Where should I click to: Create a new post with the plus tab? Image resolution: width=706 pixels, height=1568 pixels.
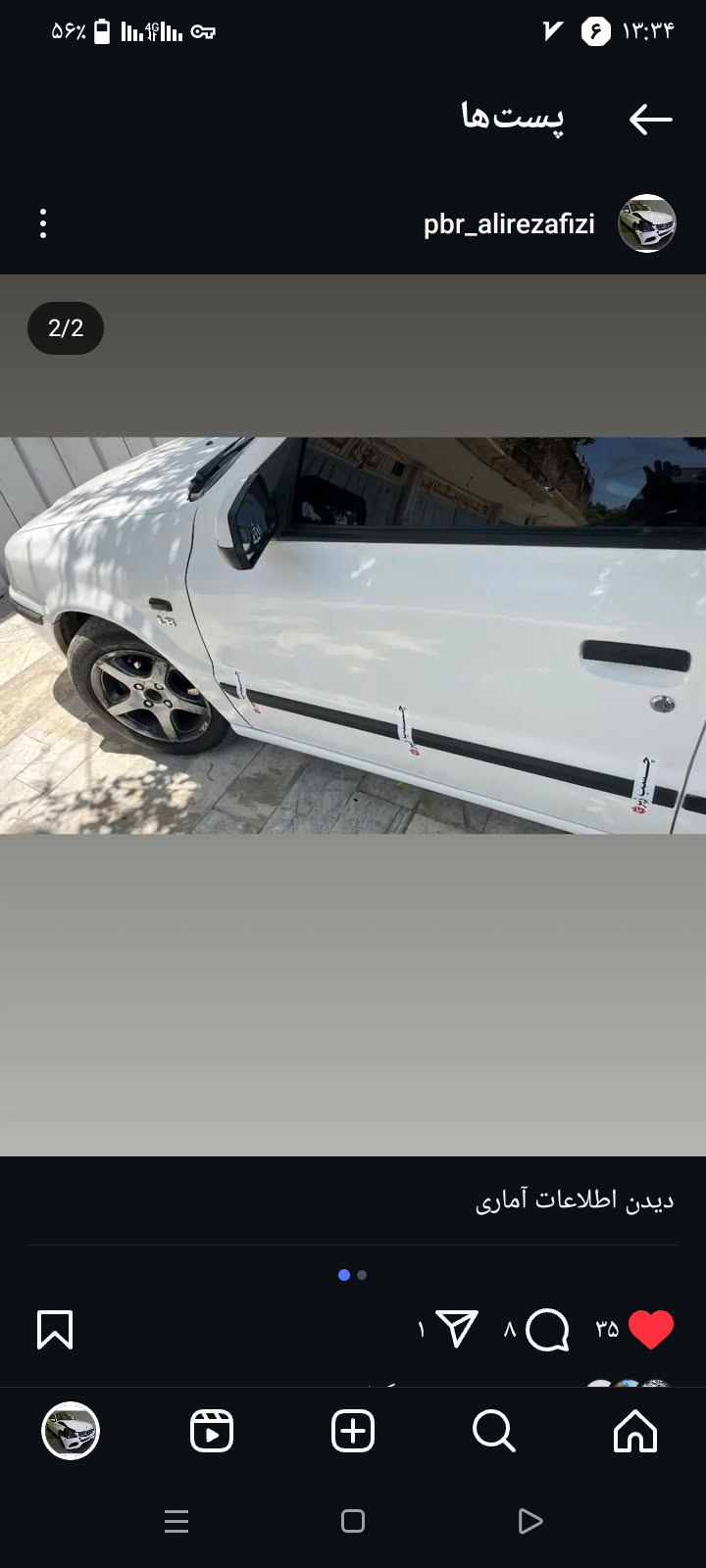[x=353, y=1431]
